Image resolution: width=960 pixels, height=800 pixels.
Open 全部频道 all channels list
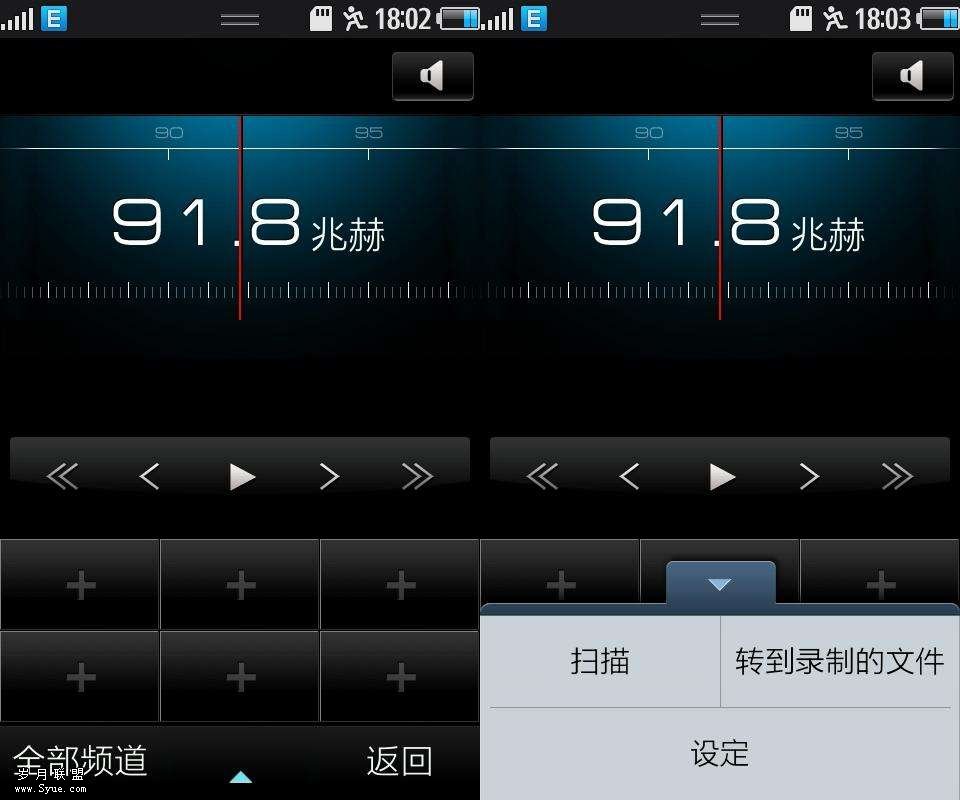pyautogui.click(x=80, y=761)
